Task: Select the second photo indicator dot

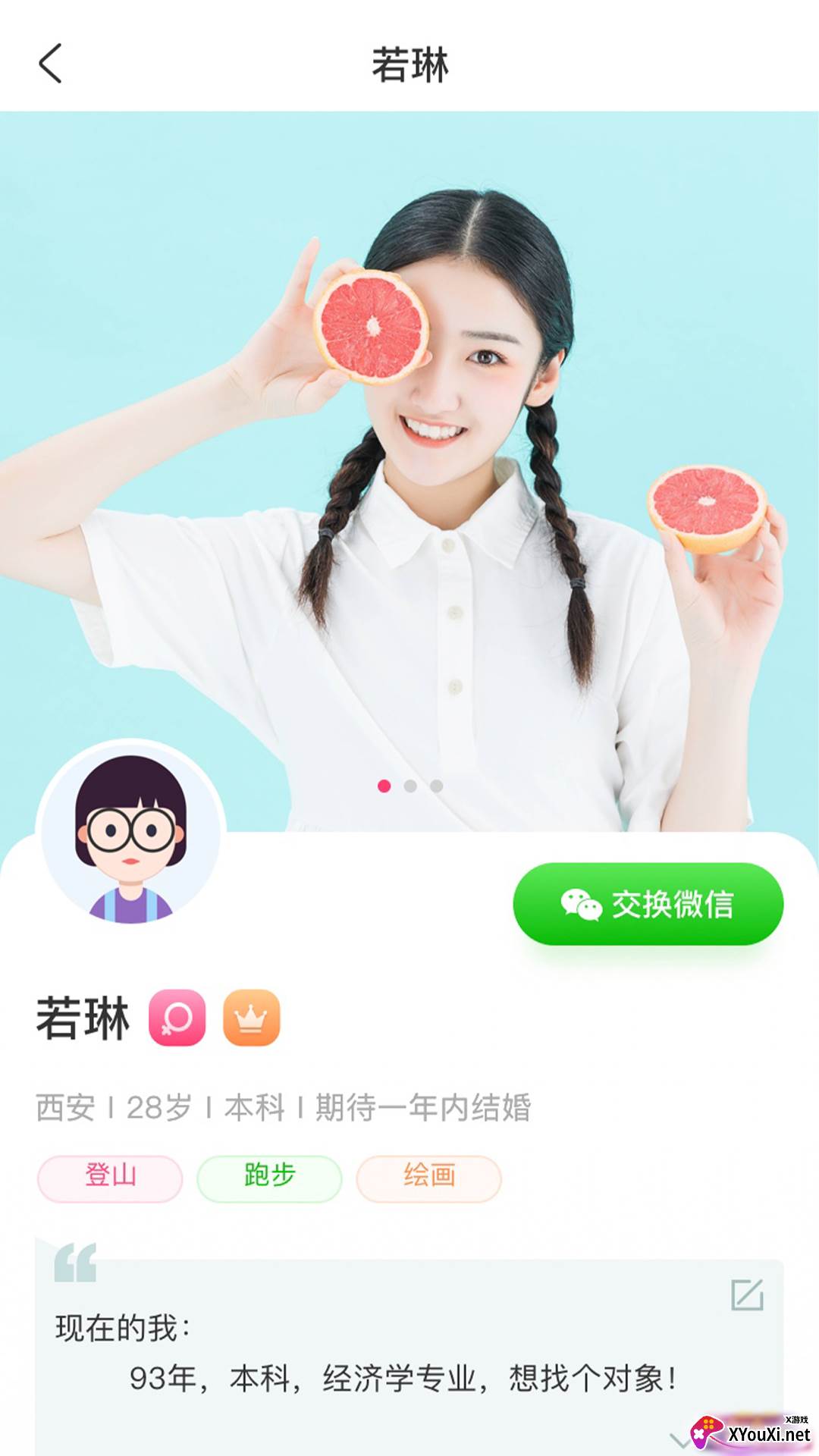Action: coord(409,787)
